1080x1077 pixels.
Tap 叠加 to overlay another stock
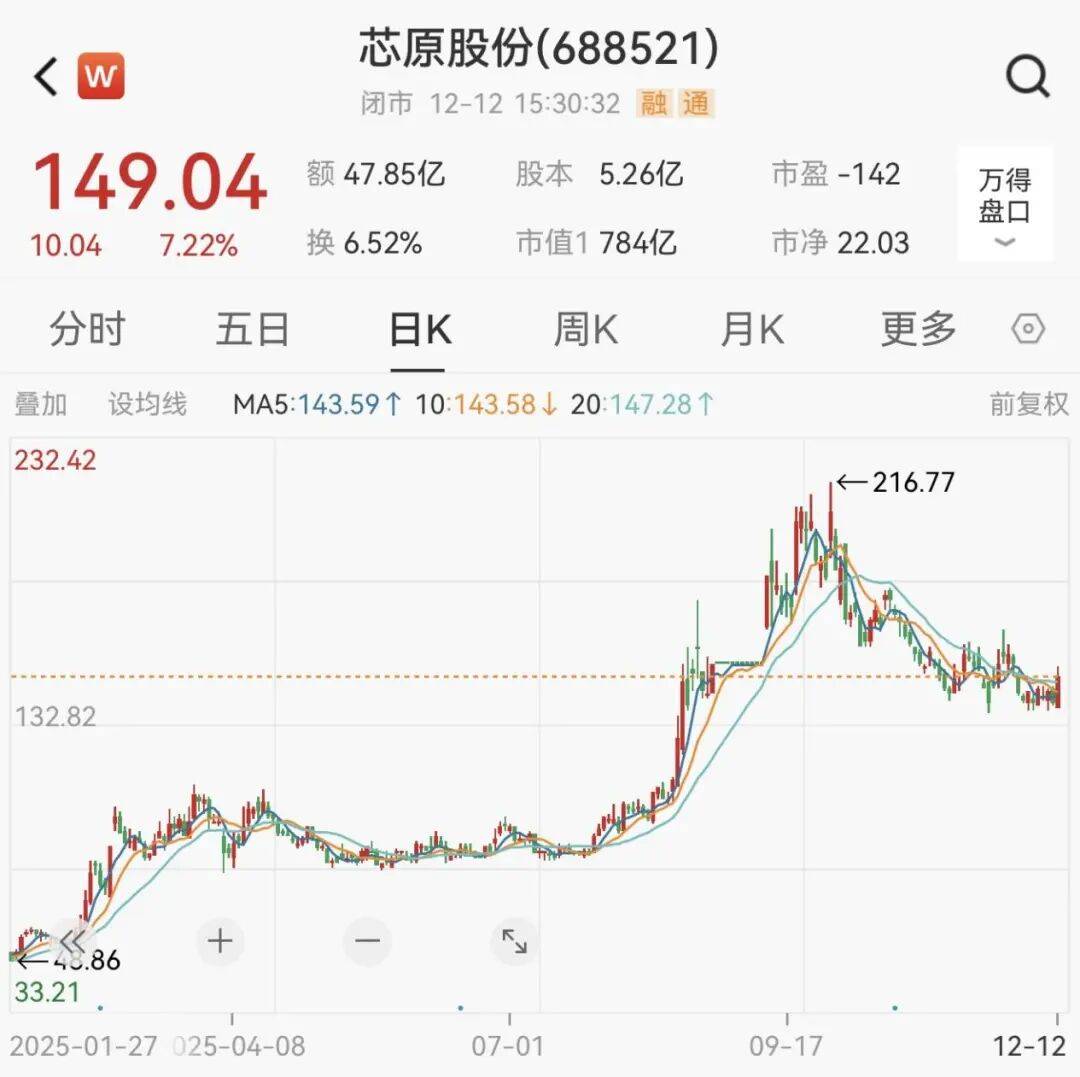pyautogui.click(x=41, y=404)
